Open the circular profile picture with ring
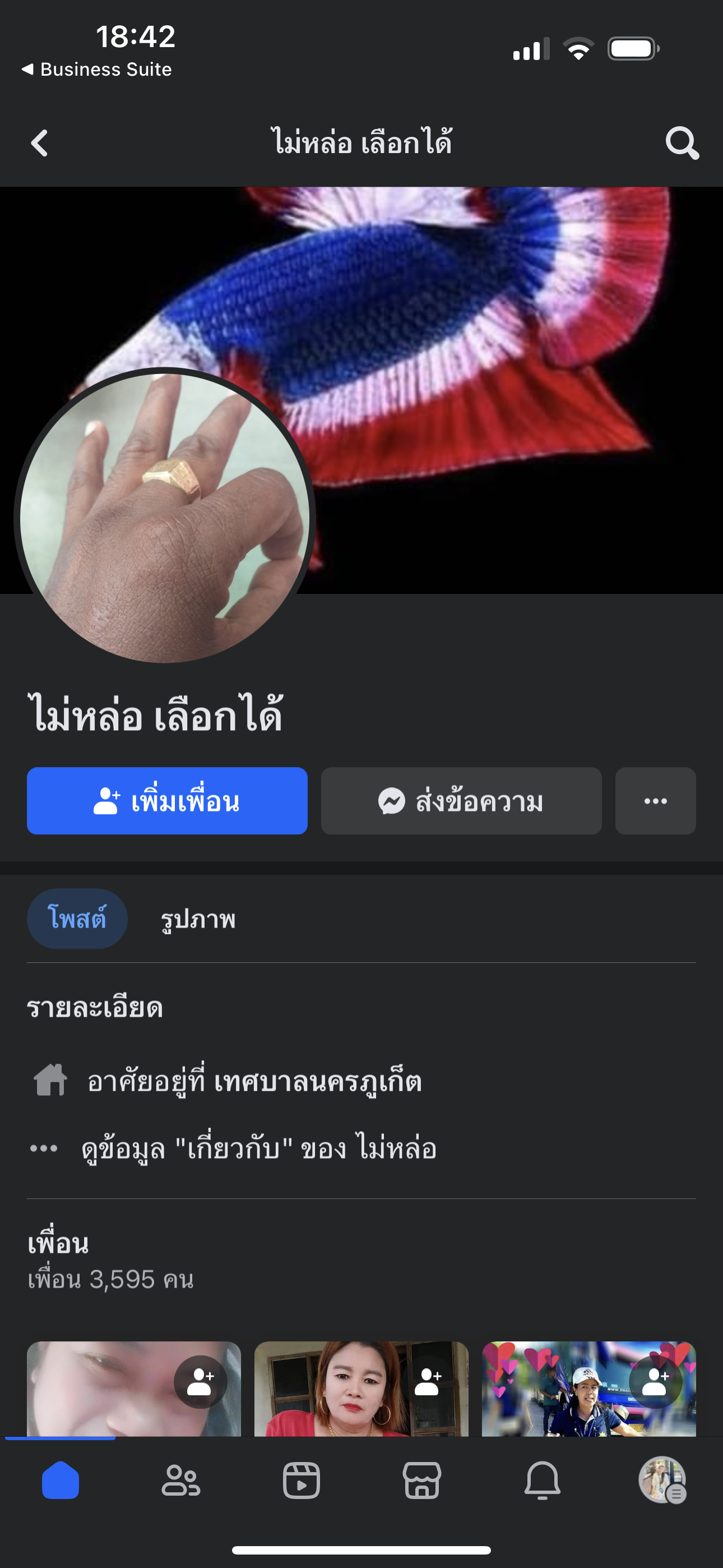This screenshot has height=1568, width=723. click(164, 518)
